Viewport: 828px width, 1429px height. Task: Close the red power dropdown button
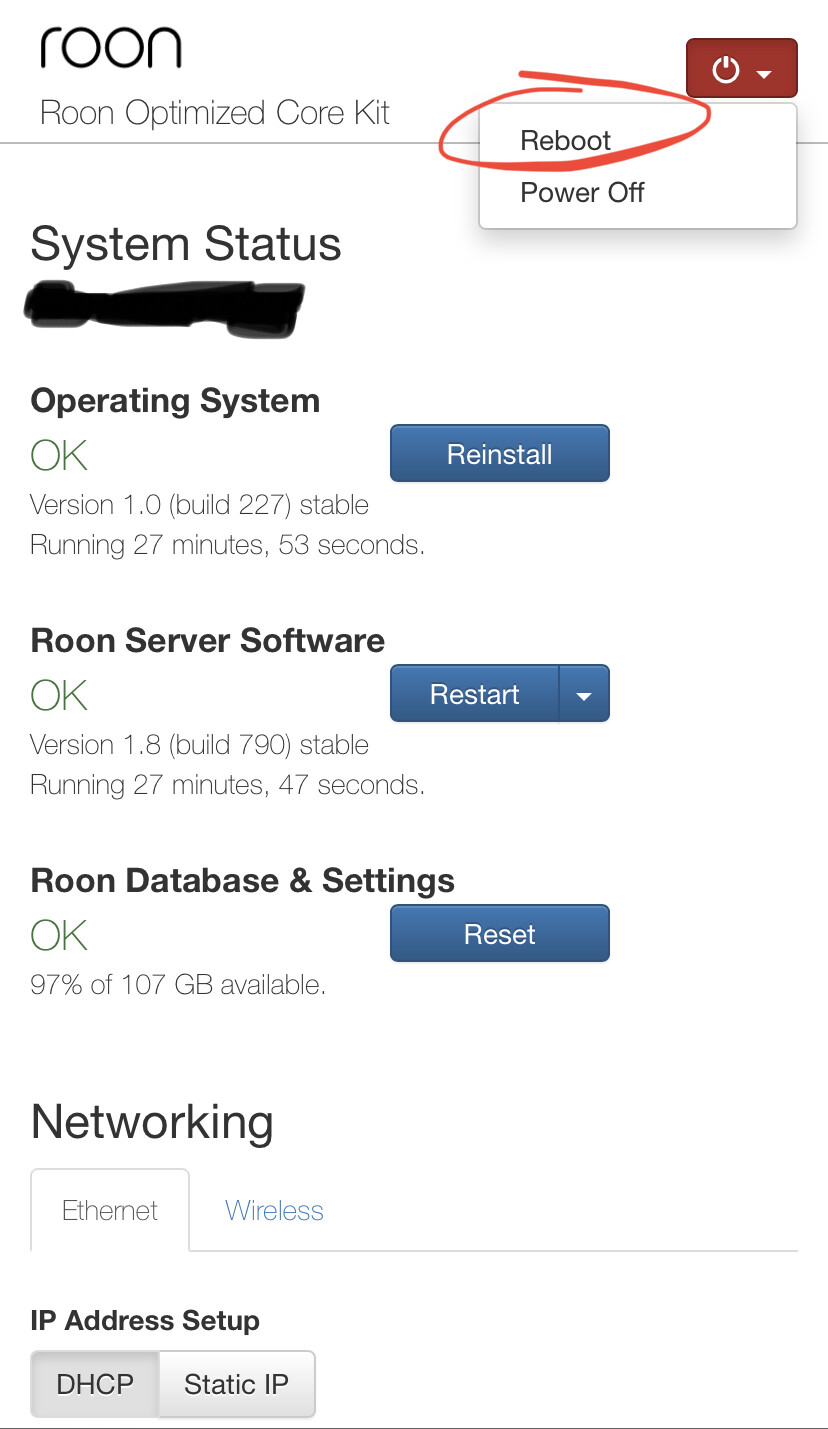(741, 69)
